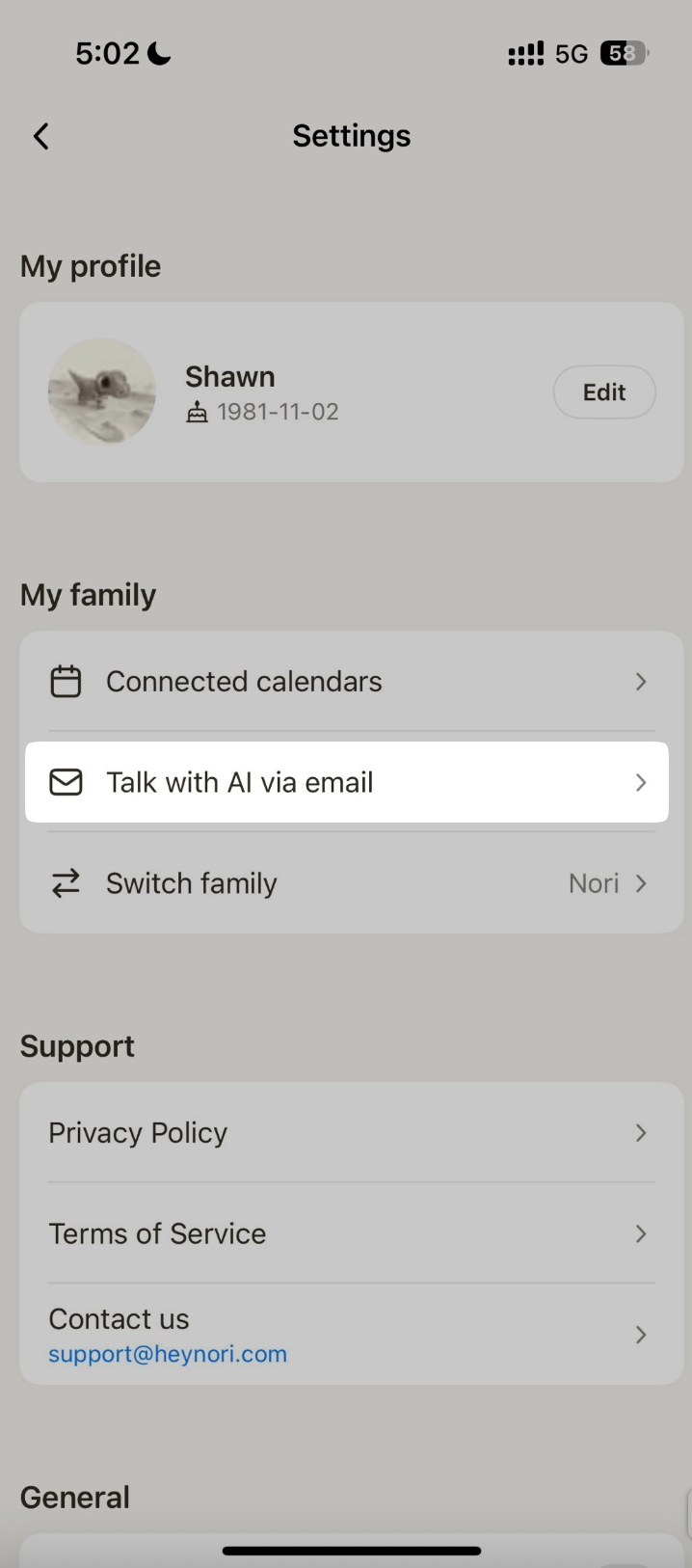Viewport: 692px width, 1568px height.
Task: Open Connected calendars
Action: point(347,682)
